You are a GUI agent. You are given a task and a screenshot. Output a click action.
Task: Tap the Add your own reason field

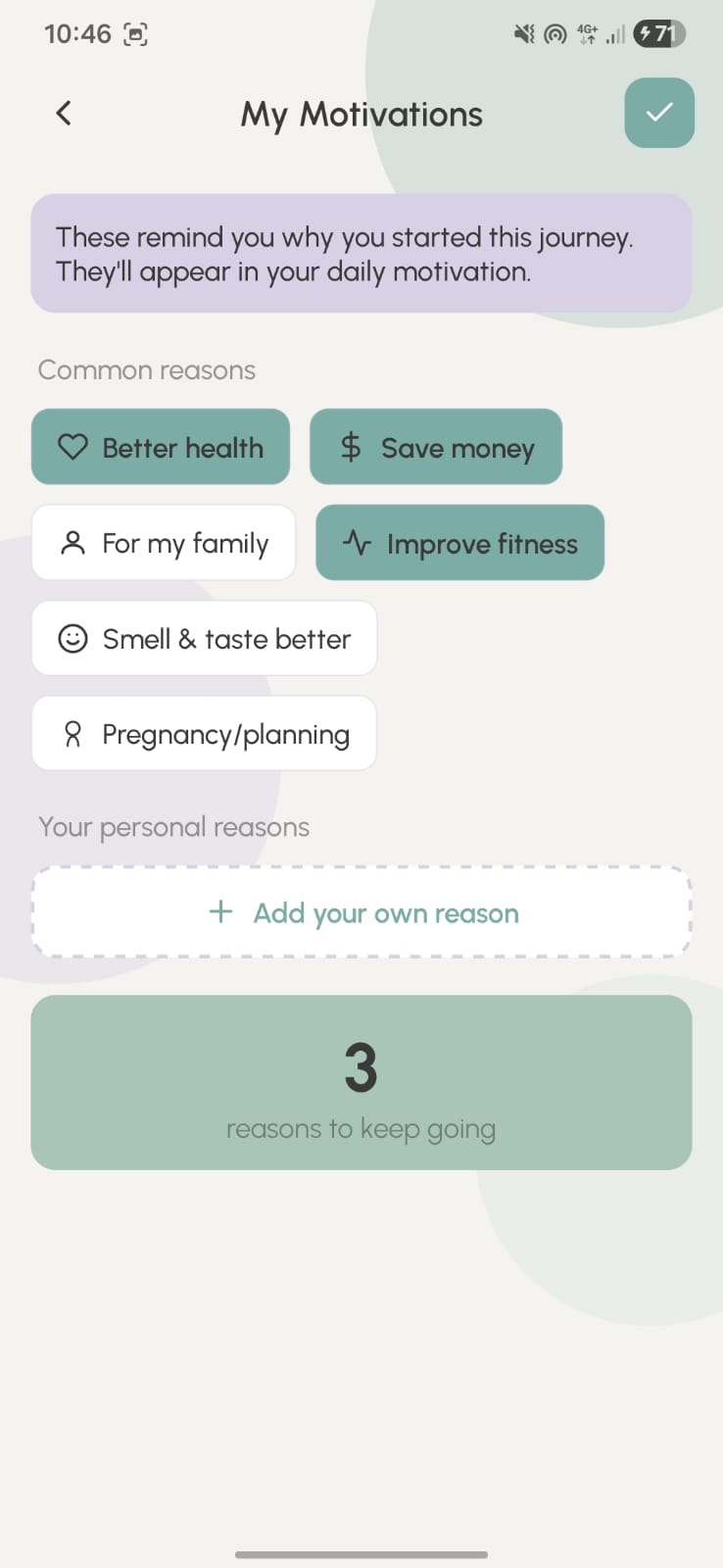point(361,911)
